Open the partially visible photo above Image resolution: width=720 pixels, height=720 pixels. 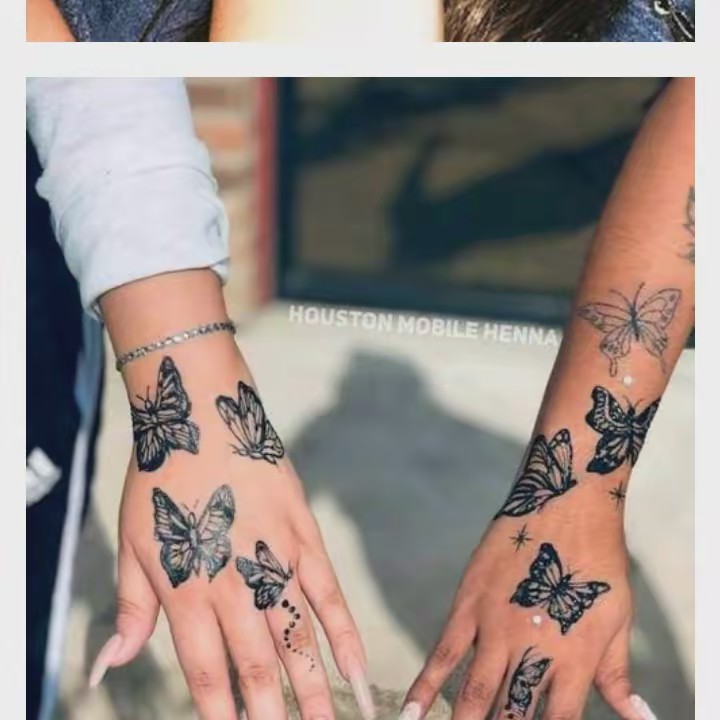click(360, 20)
